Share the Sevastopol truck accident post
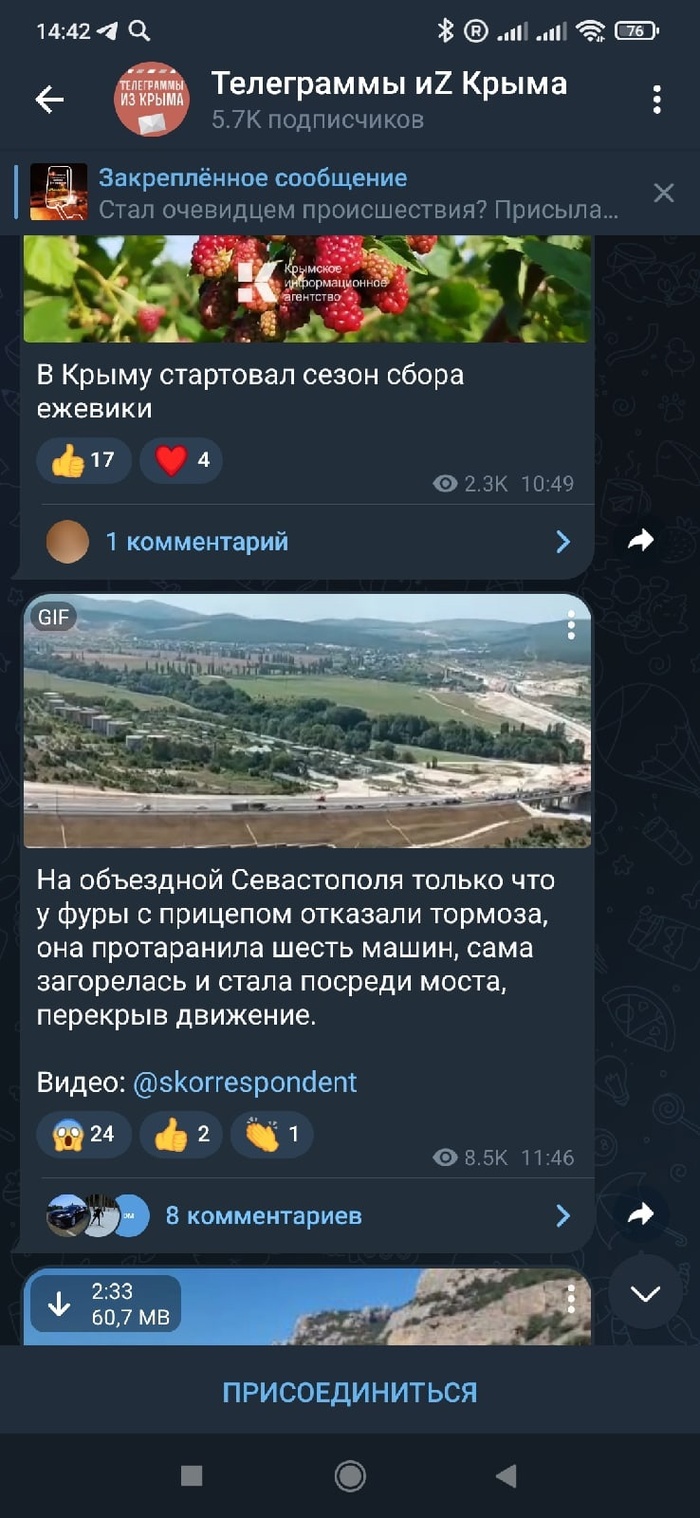This screenshot has width=700, height=1518. pos(640,1215)
